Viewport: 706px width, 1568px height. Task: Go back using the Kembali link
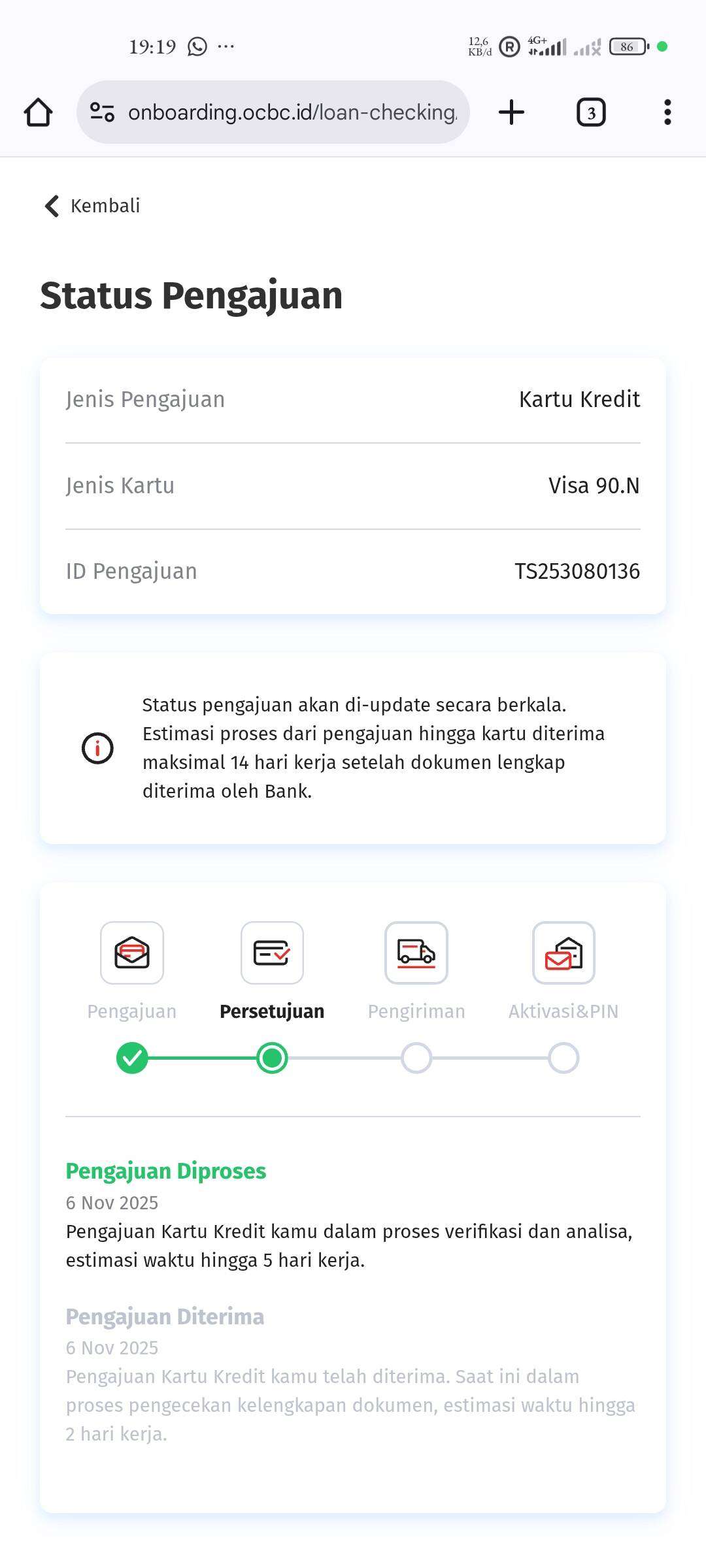click(x=90, y=206)
